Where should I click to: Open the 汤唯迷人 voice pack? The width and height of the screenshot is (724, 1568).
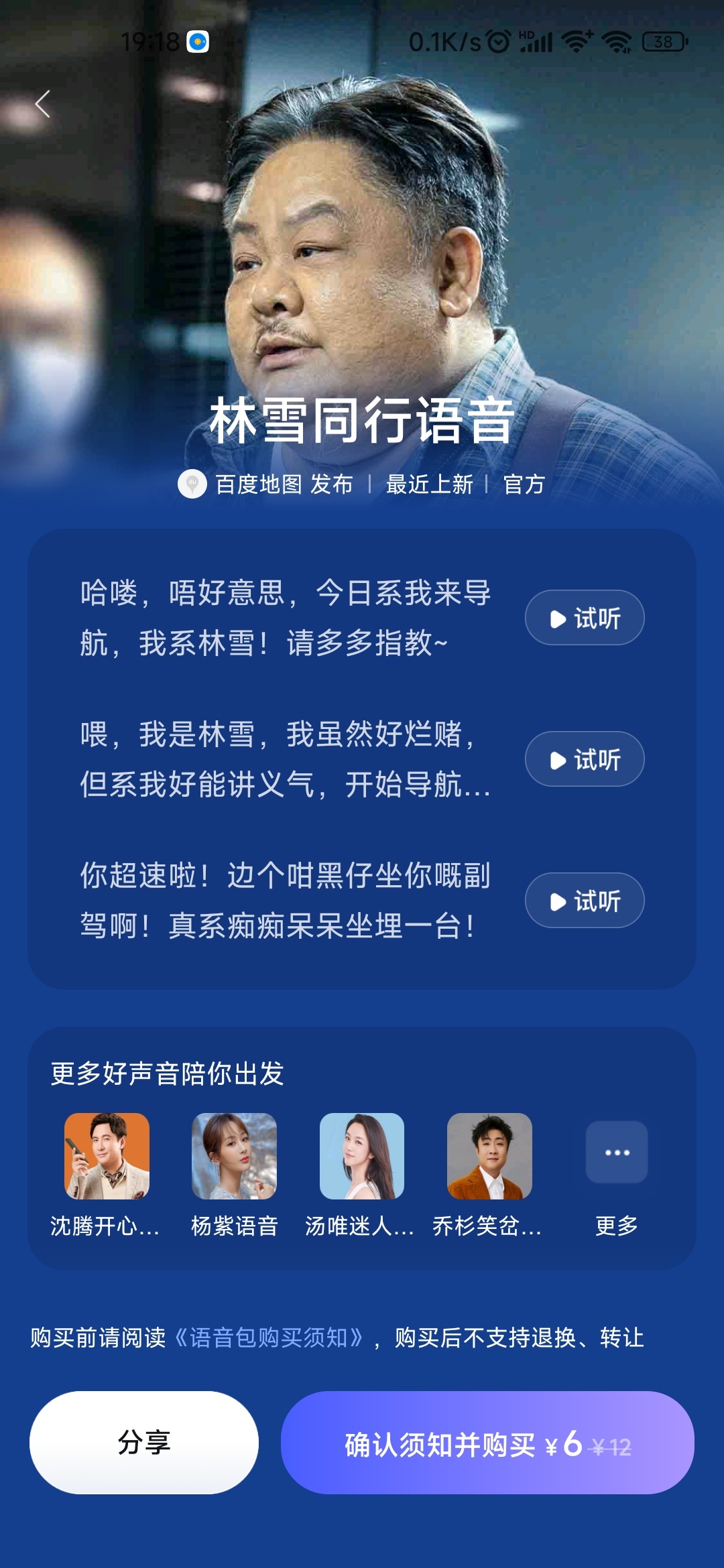point(361,1156)
